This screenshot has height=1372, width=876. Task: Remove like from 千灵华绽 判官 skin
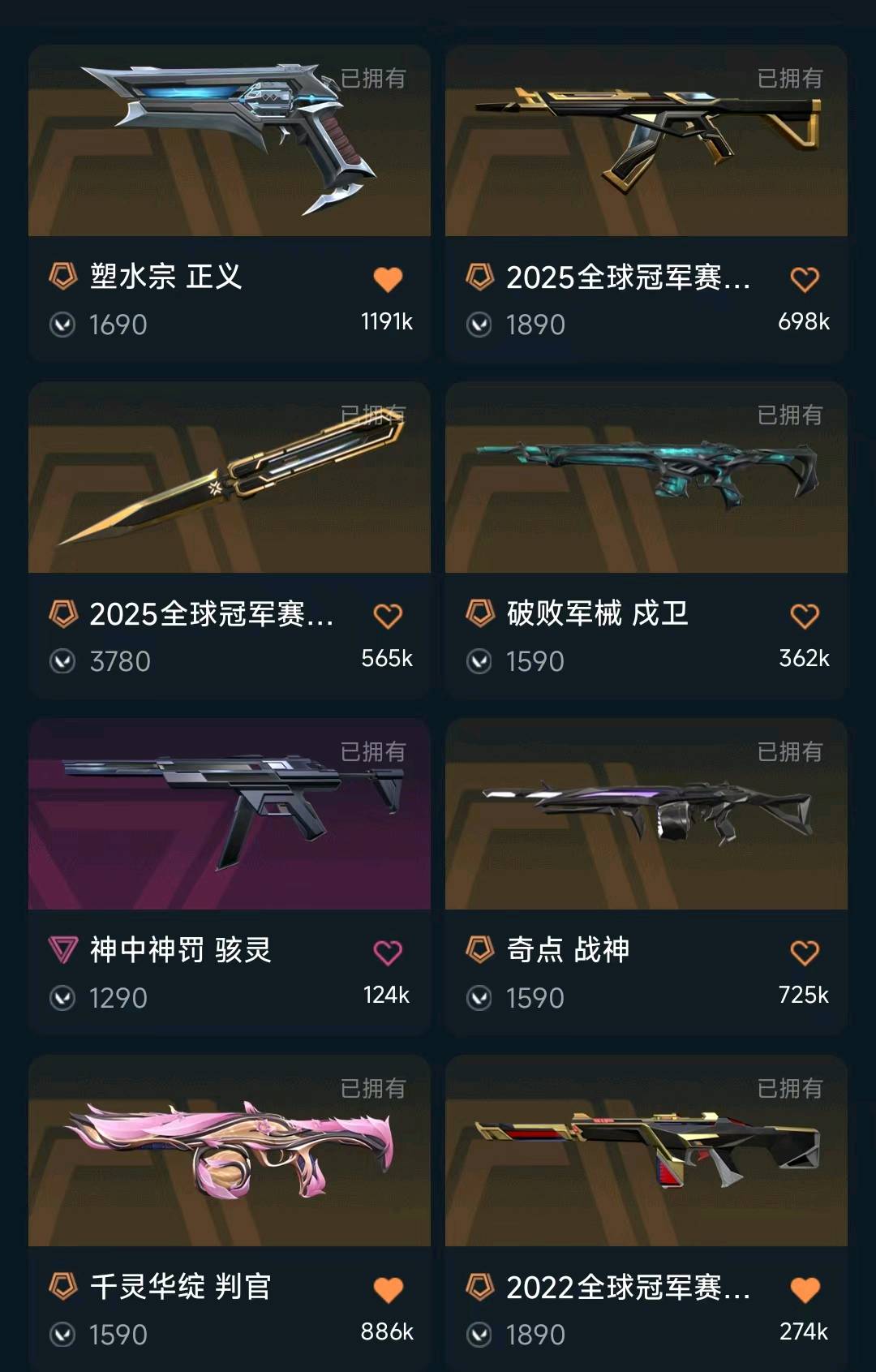tap(388, 1289)
